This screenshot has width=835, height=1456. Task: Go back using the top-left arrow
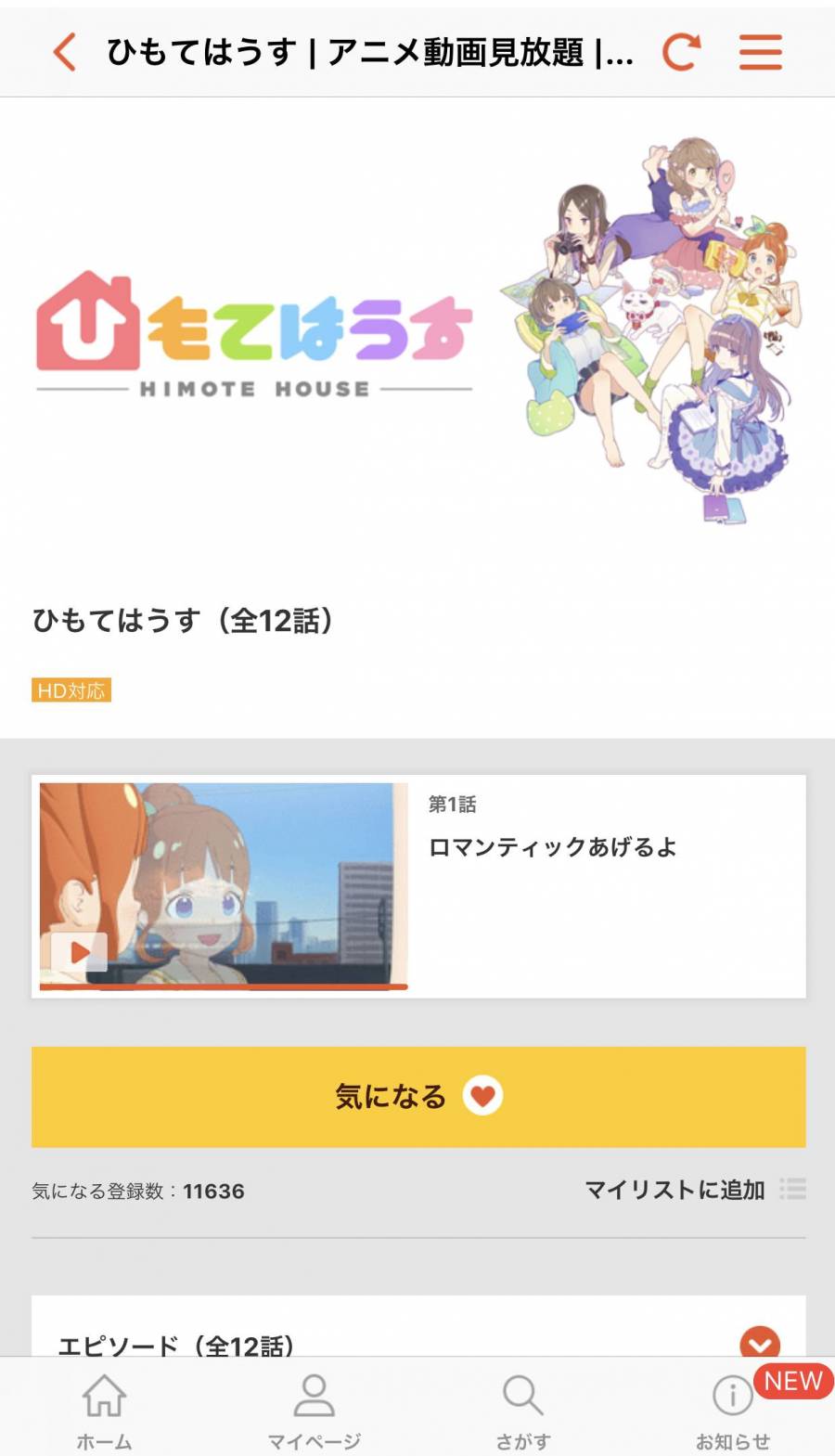[64, 52]
